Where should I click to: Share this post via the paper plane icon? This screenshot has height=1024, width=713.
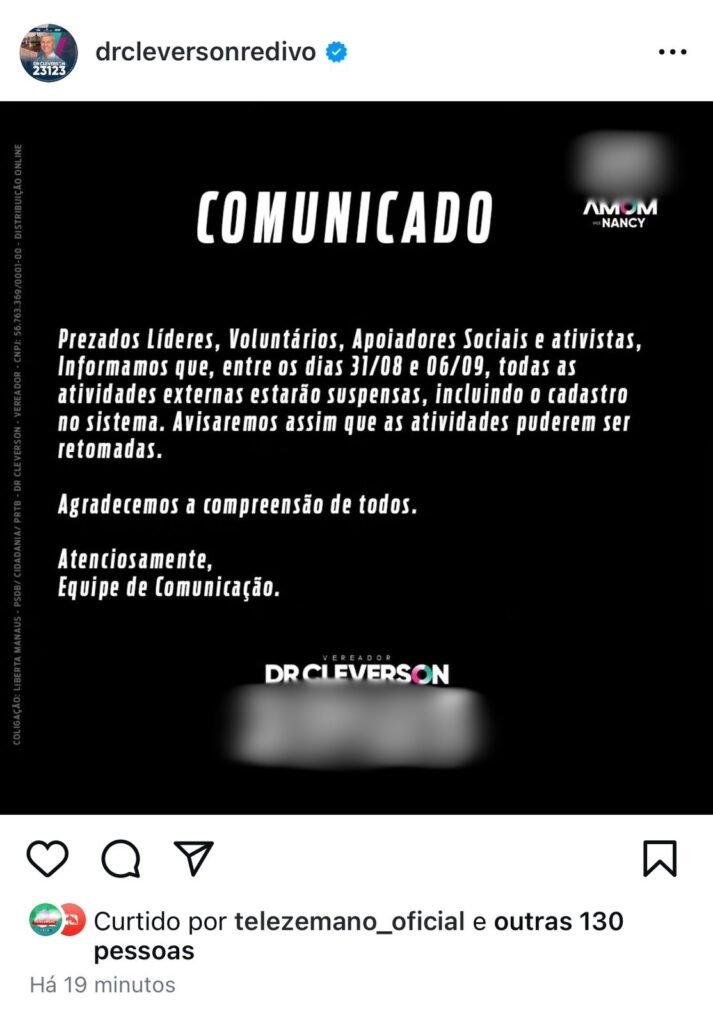[193, 858]
